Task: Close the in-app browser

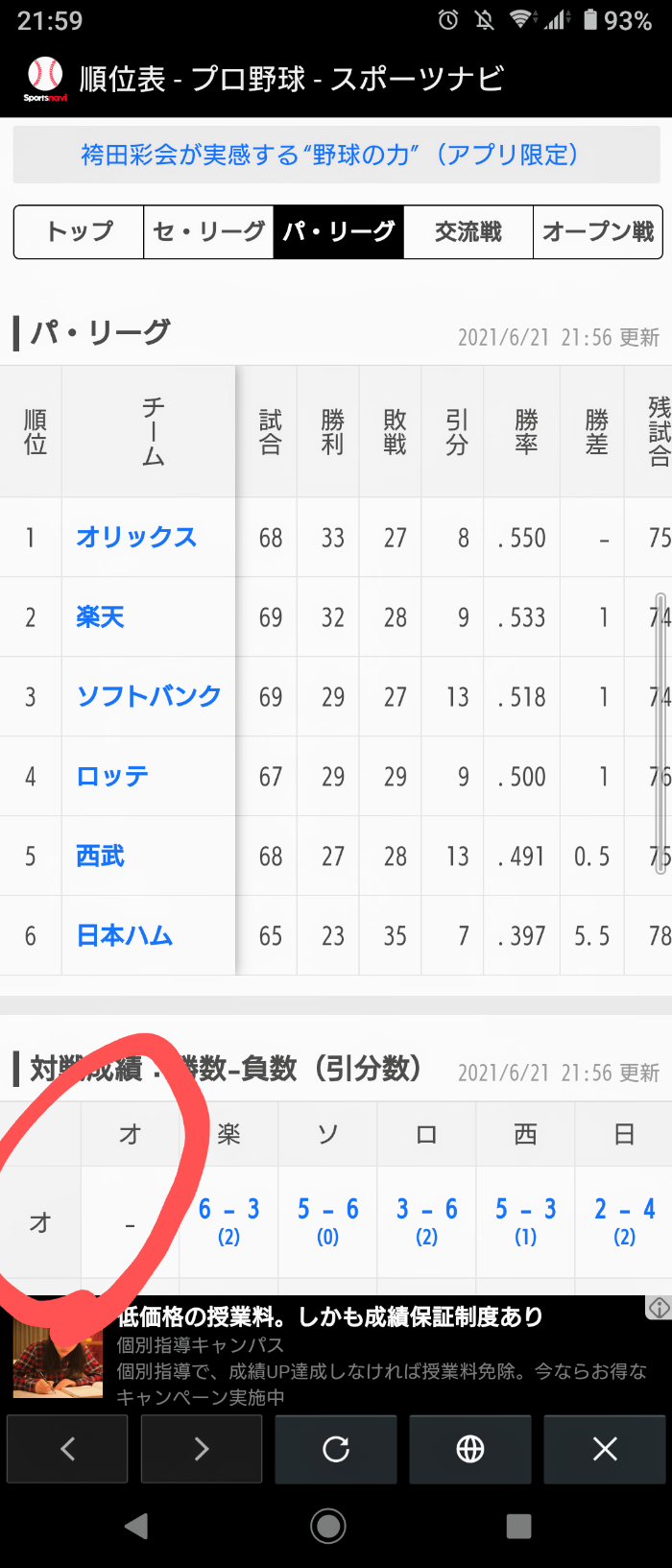Action: click(x=605, y=1449)
